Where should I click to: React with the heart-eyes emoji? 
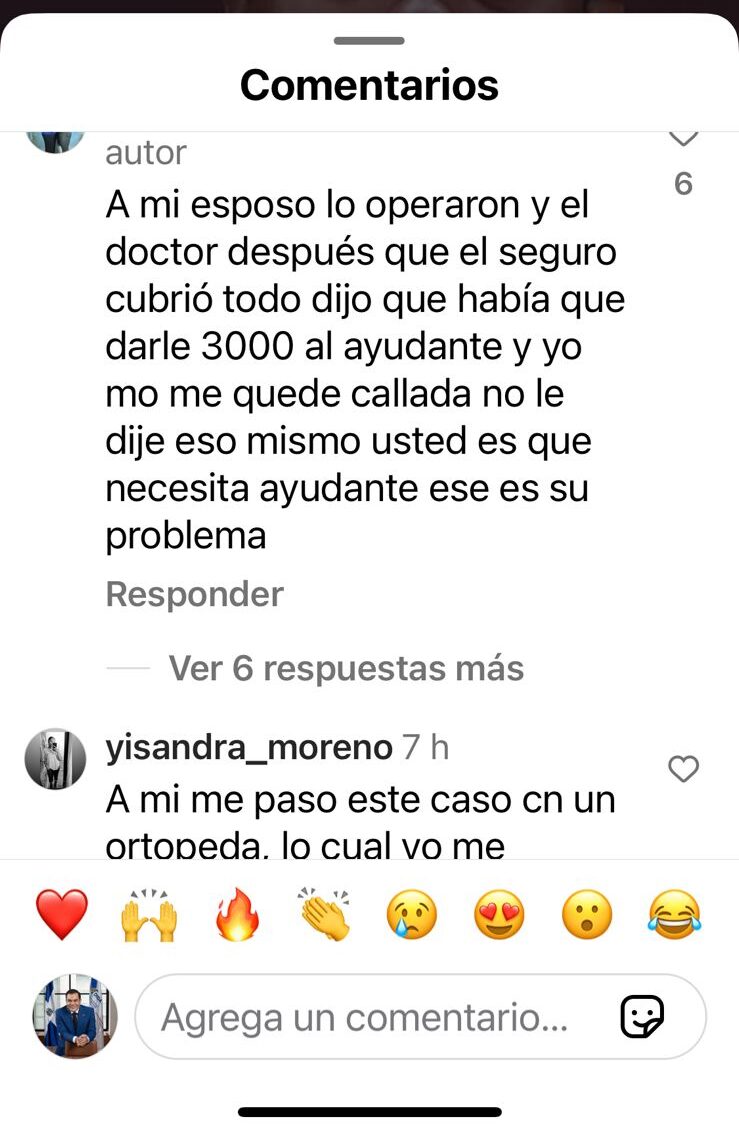pos(499,914)
